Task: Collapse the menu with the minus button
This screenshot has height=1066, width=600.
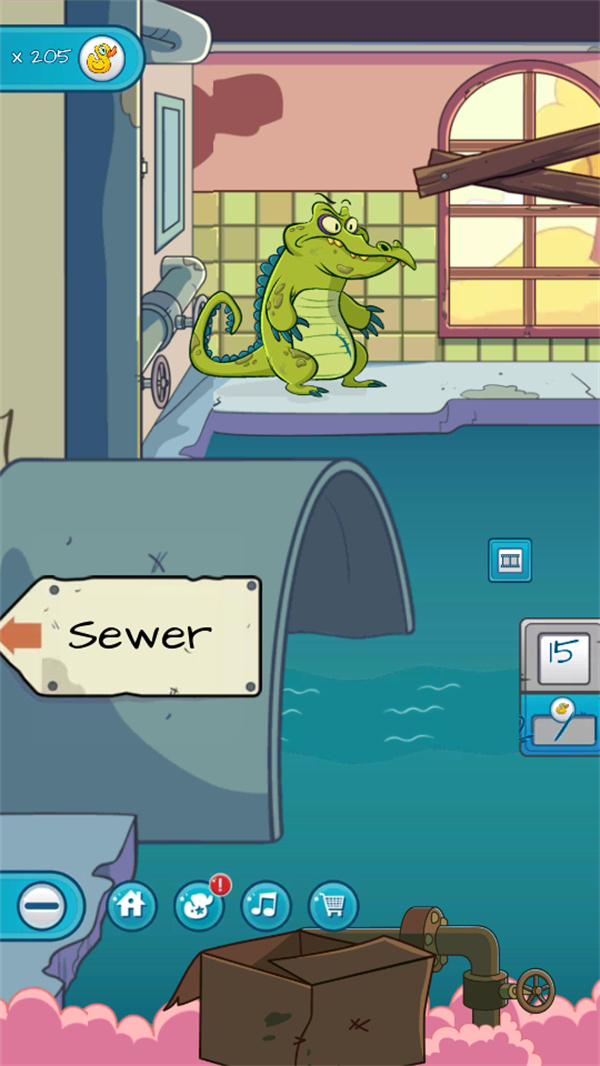Action: (41, 907)
